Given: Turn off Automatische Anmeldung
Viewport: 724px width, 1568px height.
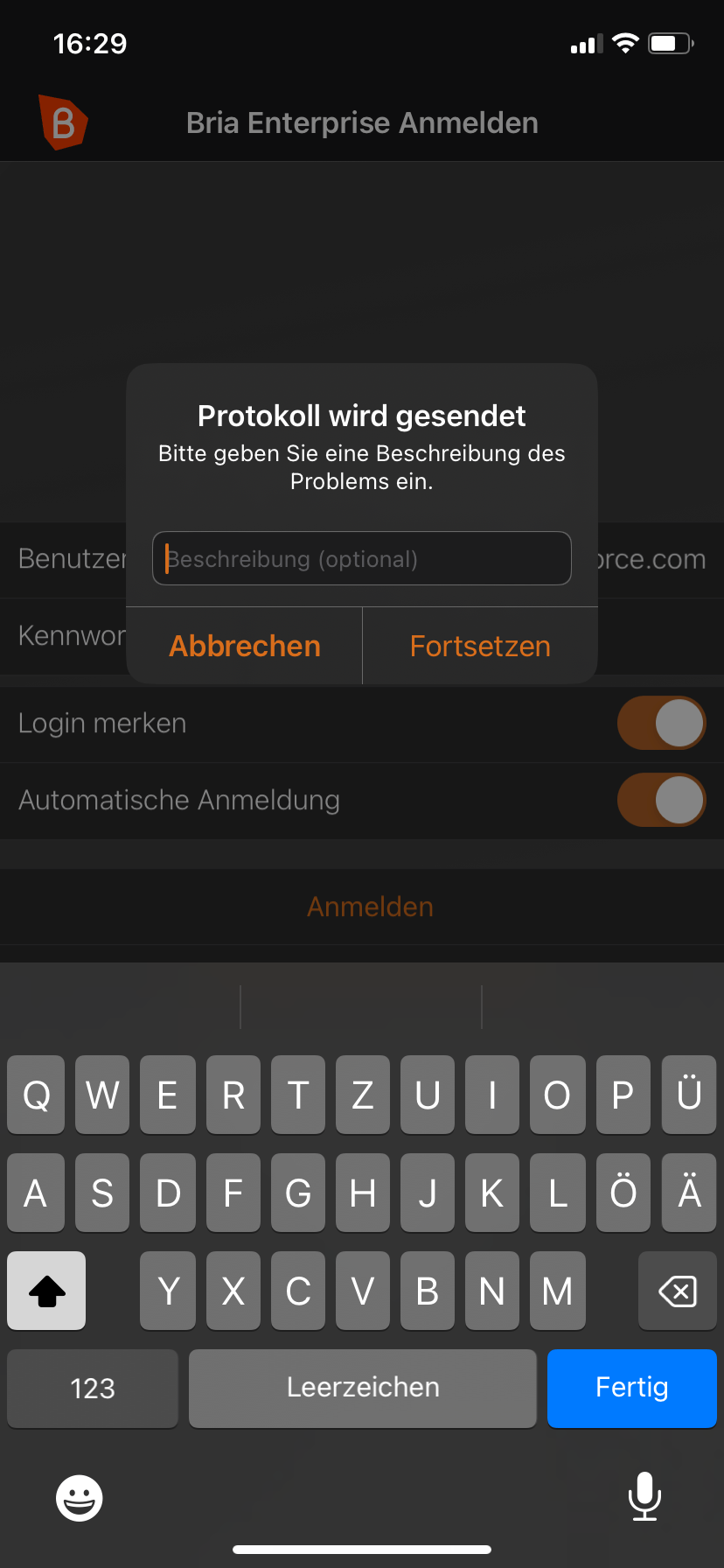Looking at the screenshot, I should (x=661, y=800).
